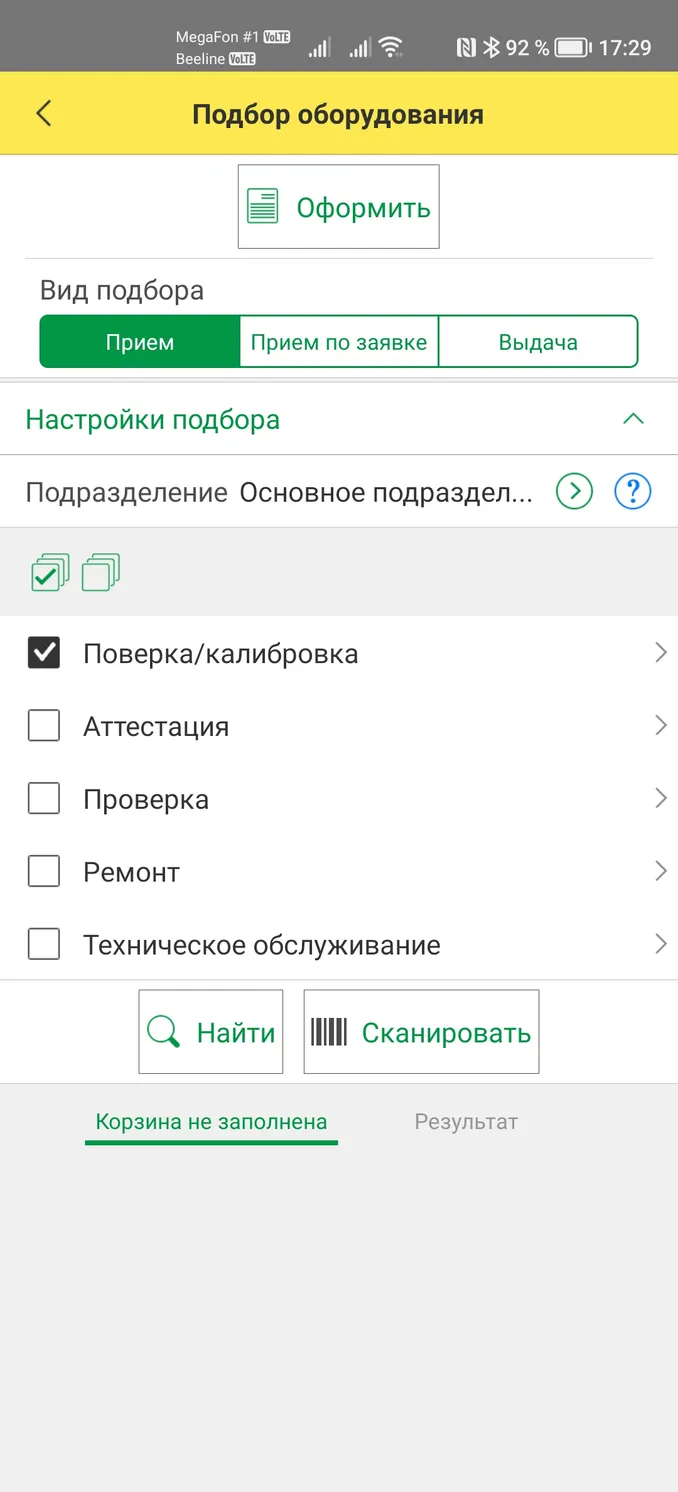Switch to Выдача selection type
This screenshot has height=1492, width=678.
538,342
